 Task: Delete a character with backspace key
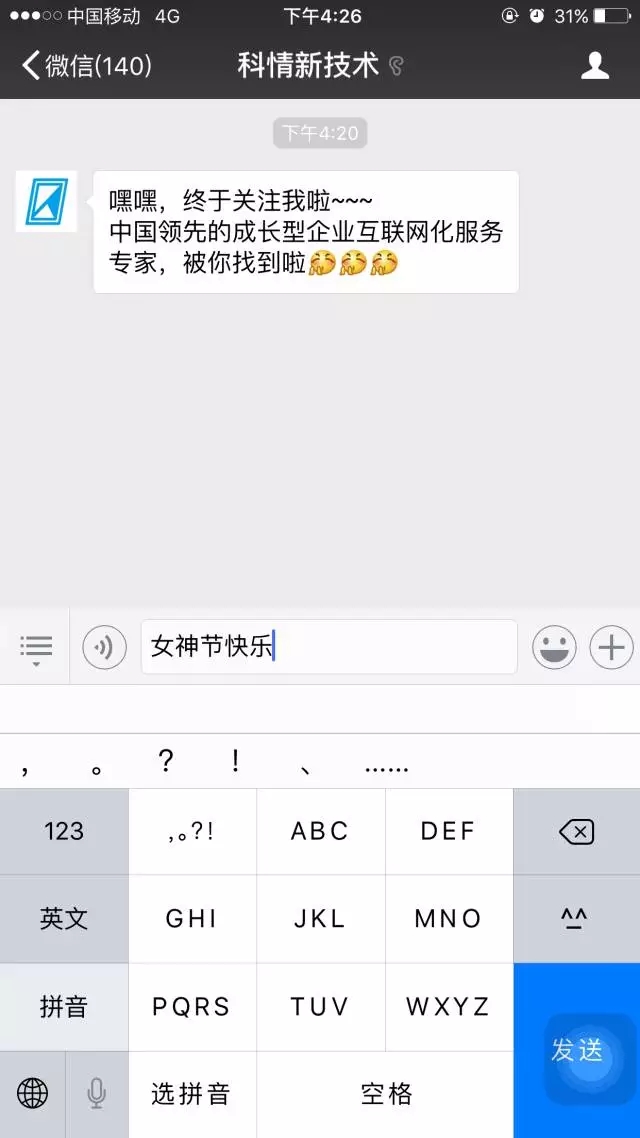click(x=577, y=832)
